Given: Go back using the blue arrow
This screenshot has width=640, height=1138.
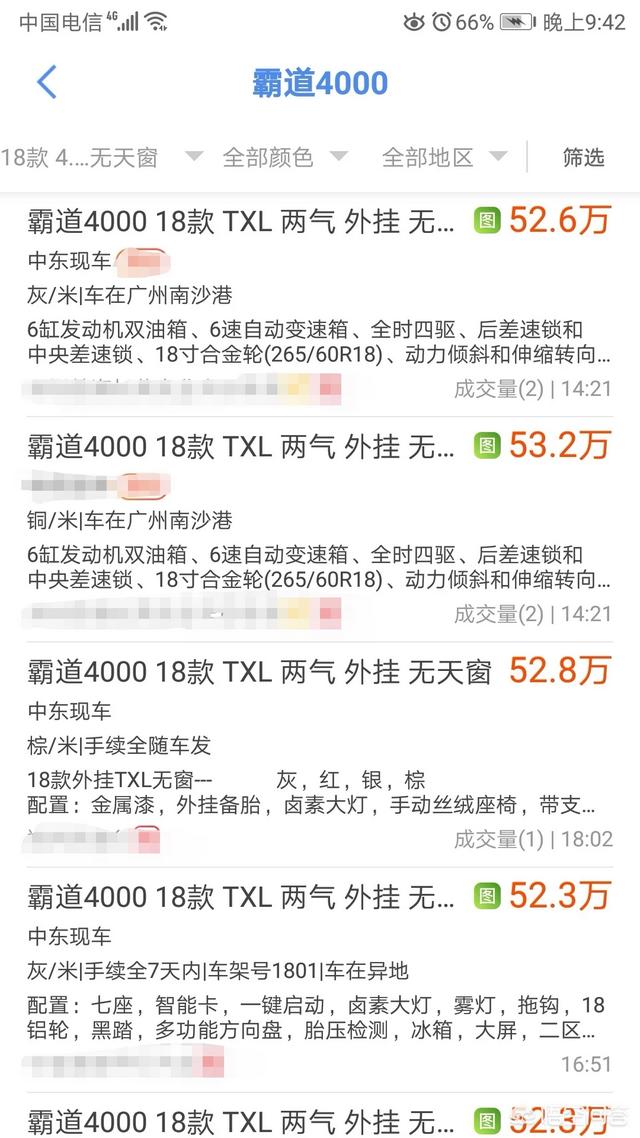Looking at the screenshot, I should 46,82.
